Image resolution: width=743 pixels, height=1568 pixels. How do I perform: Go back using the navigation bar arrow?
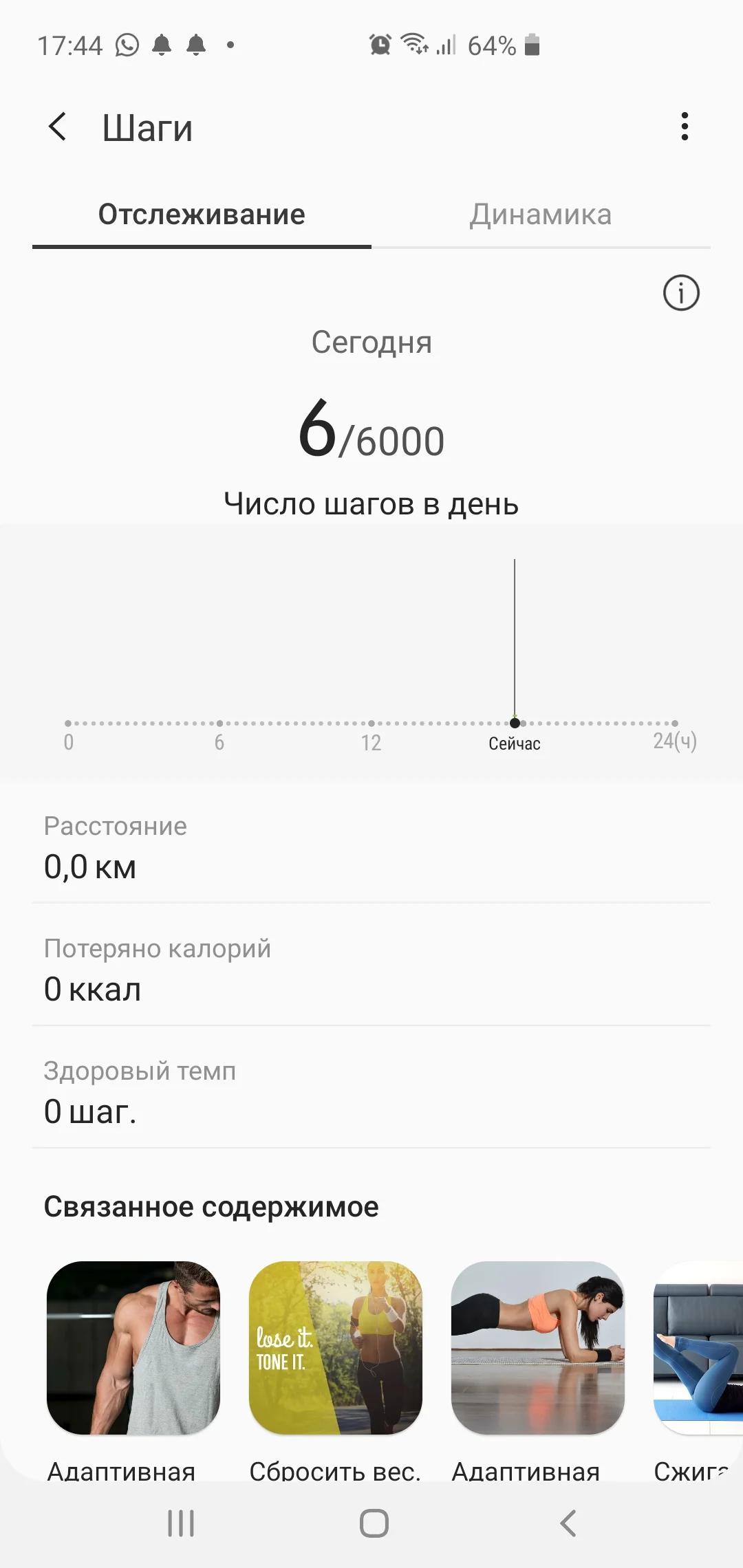click(567, 1522)
